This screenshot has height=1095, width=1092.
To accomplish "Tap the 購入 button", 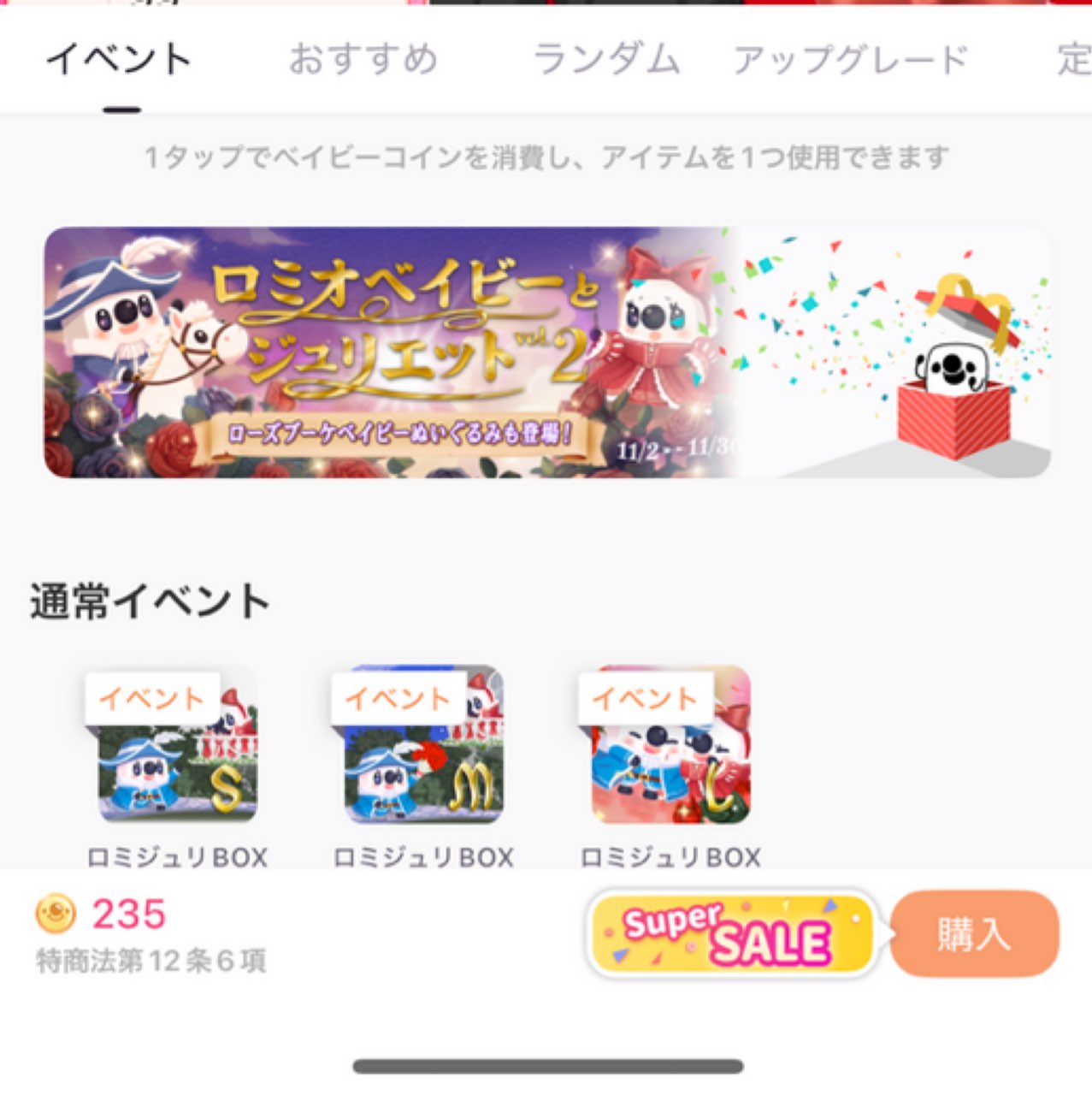I will tap(975, 934).
